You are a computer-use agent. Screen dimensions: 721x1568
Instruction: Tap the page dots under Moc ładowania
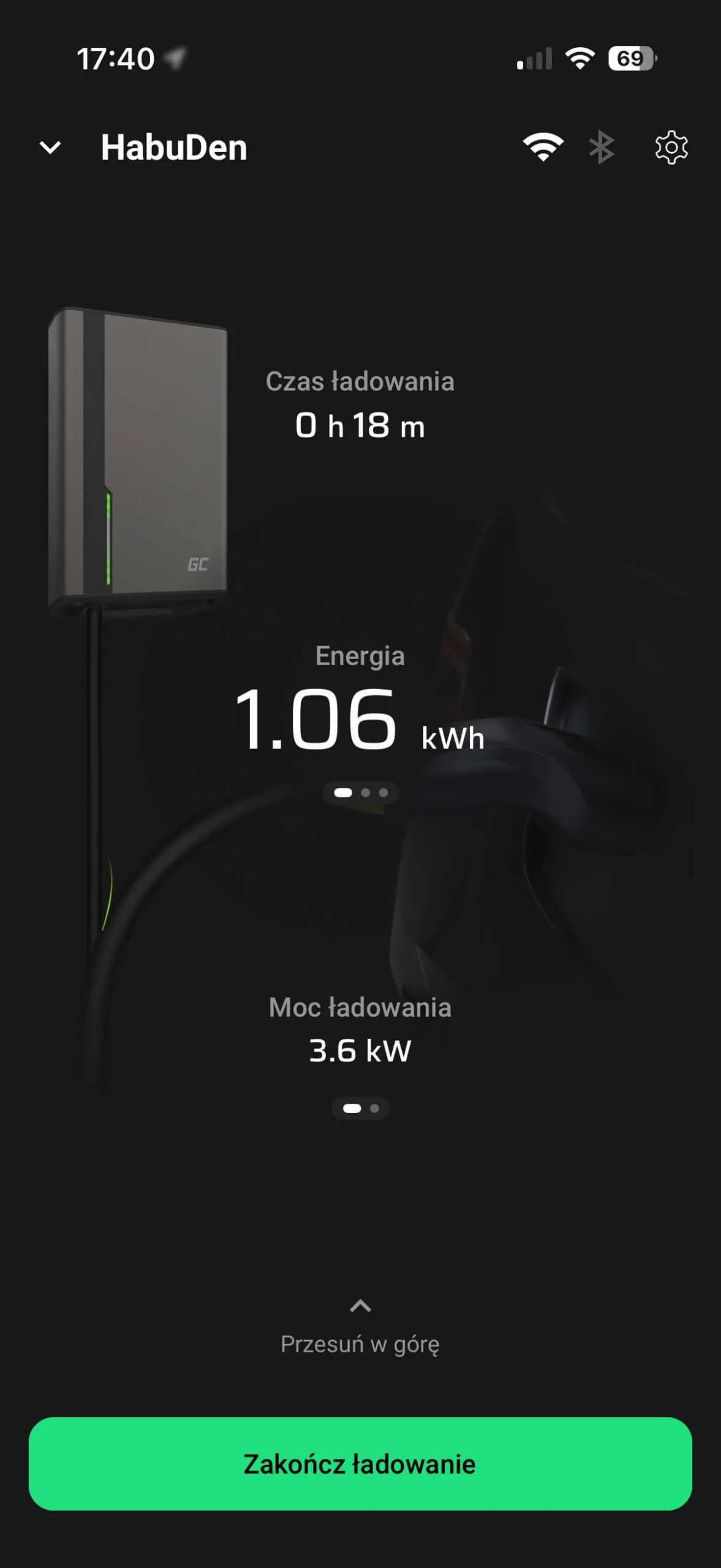coord(360,1108)
